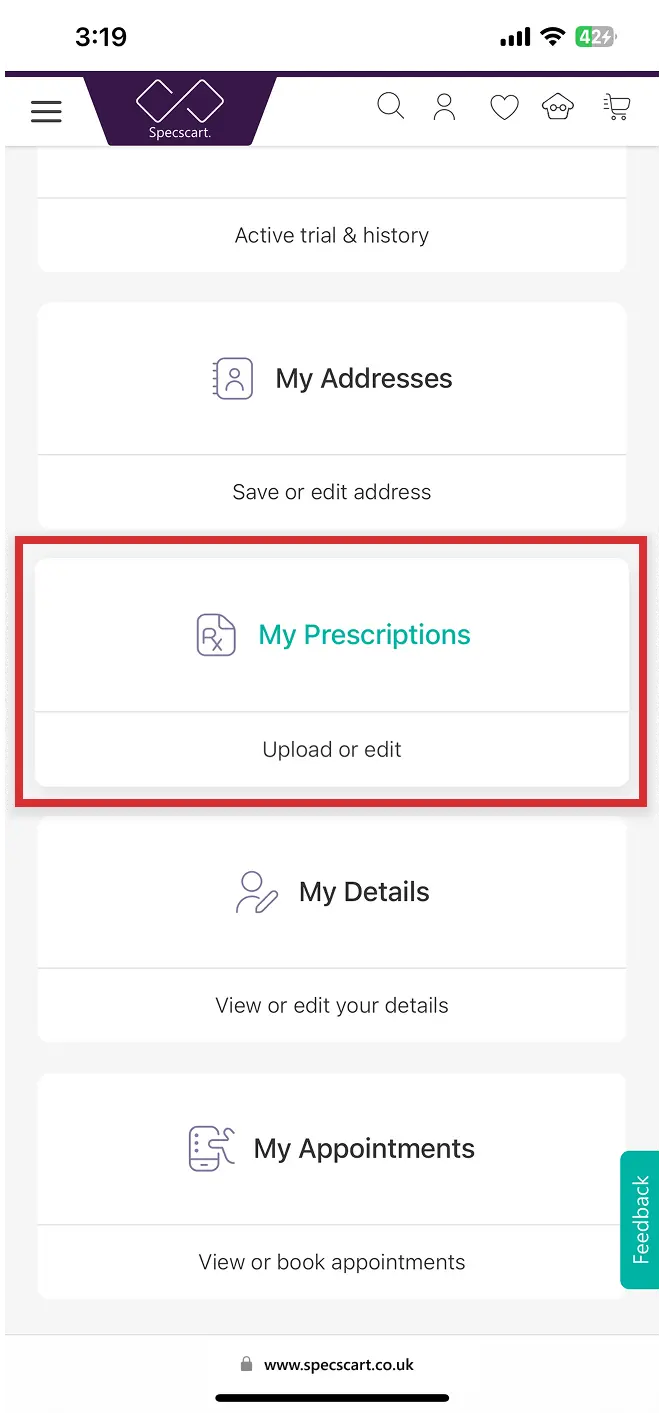Open Active trial & history
The width and height of the screenshot is (662, 1414).
(332, 235)
